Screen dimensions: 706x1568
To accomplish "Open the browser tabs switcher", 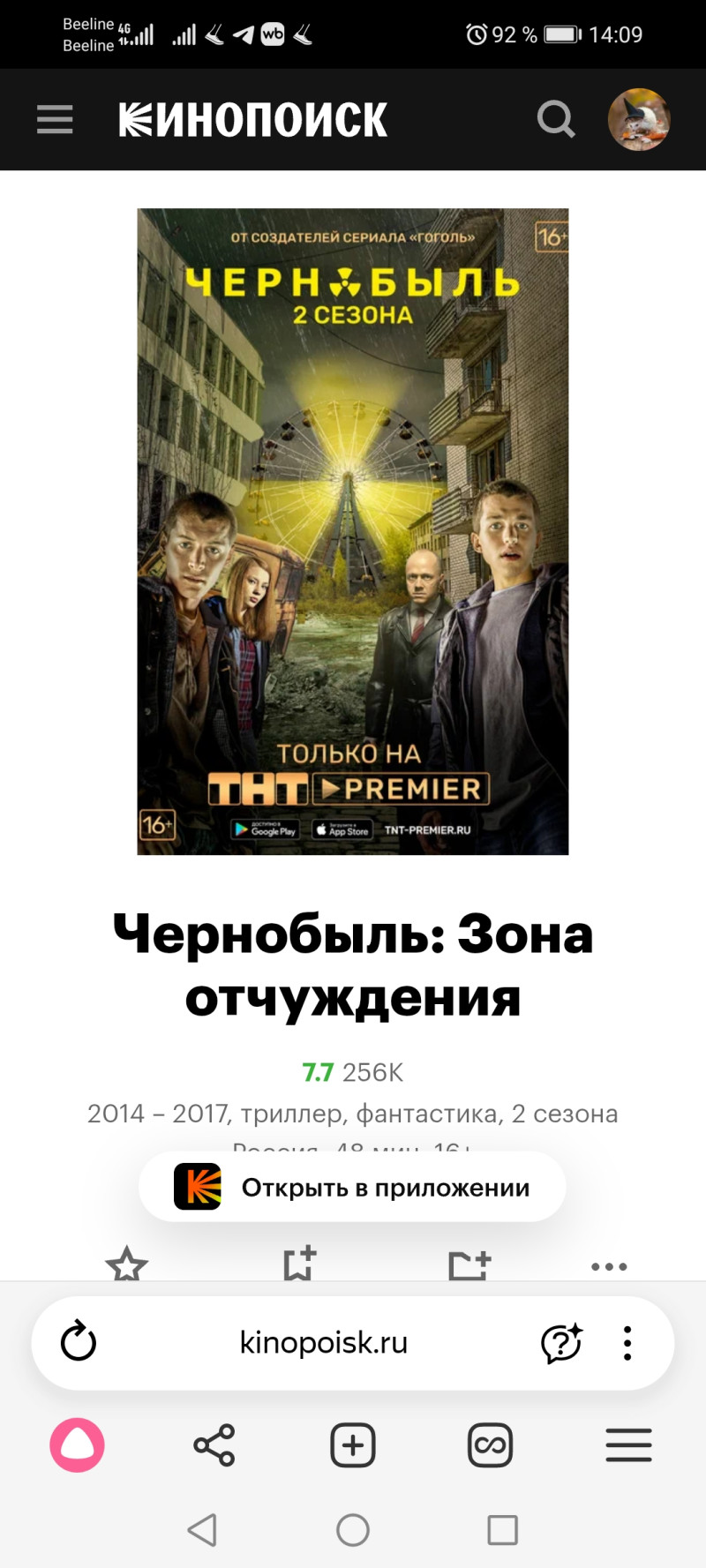I will click(x=490, y=1445).
